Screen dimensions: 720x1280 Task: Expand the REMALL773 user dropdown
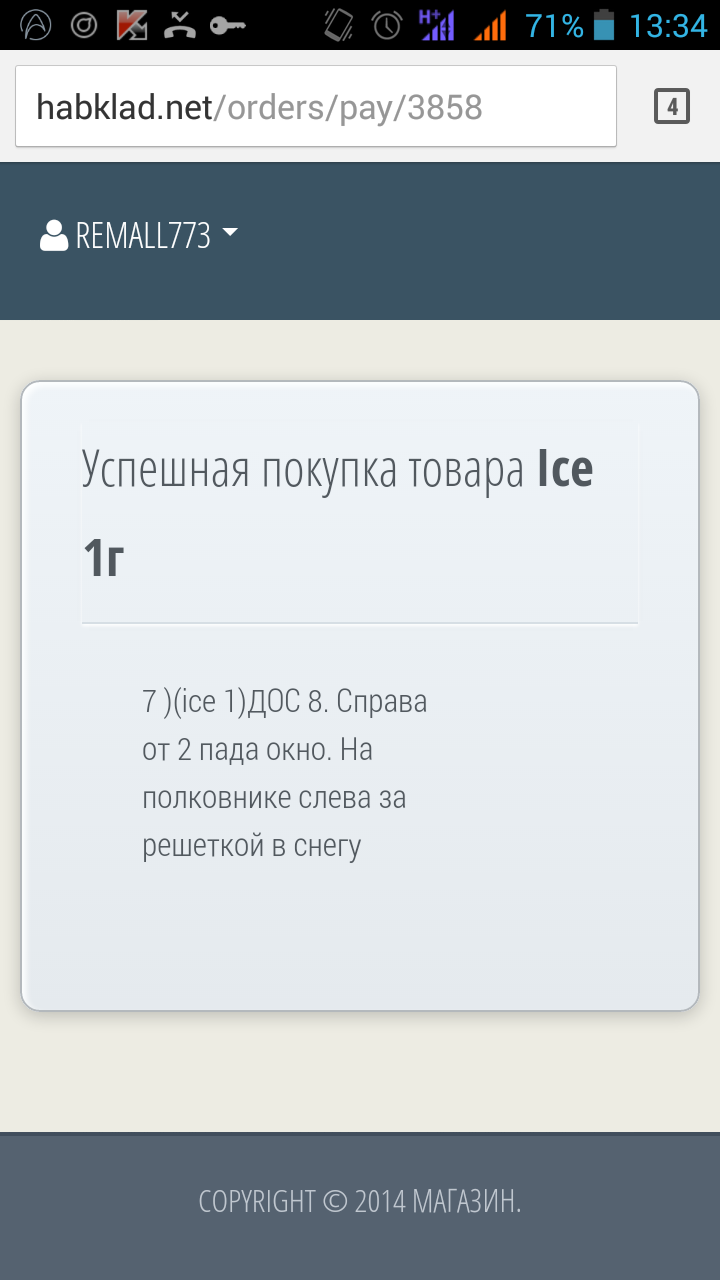pos(139,236)
